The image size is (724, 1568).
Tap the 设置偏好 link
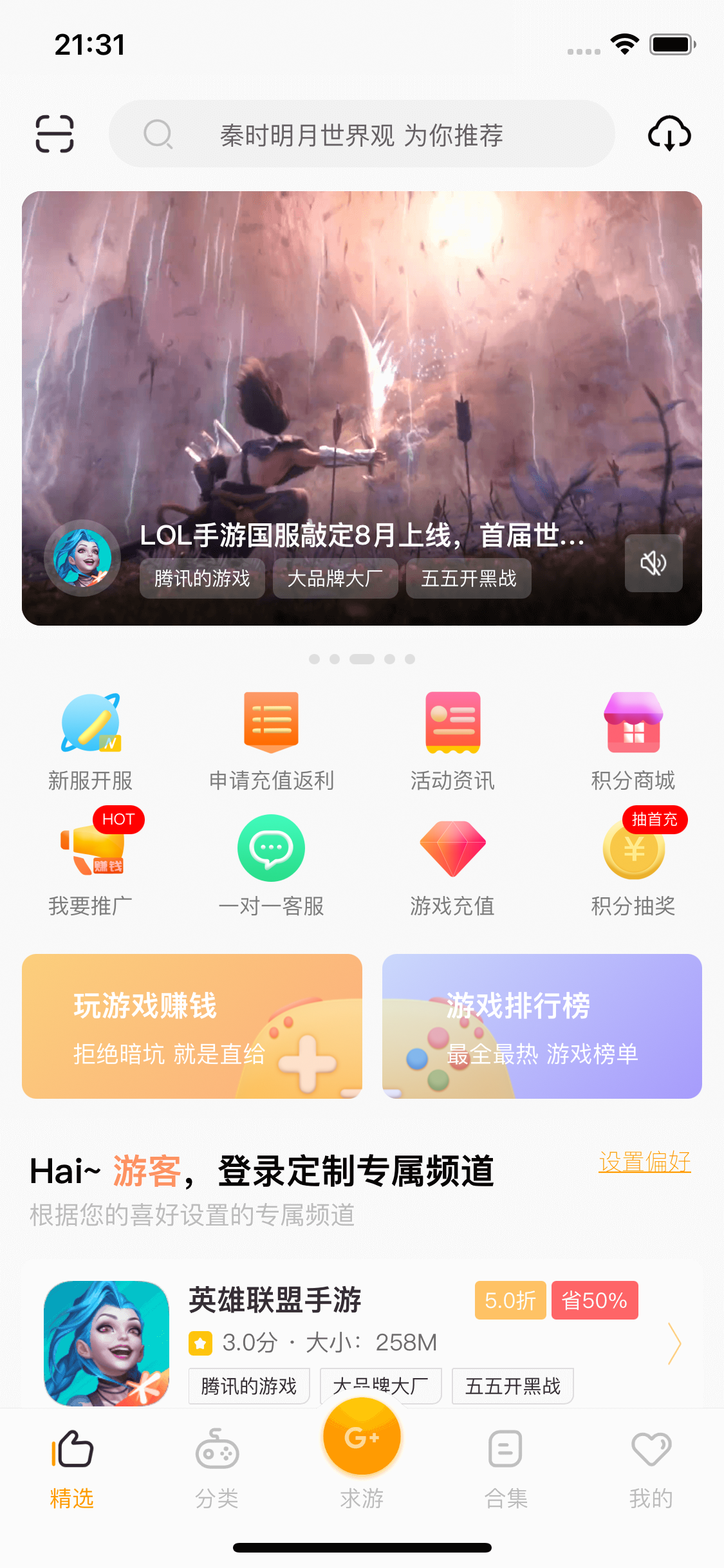pos(644,1162)
